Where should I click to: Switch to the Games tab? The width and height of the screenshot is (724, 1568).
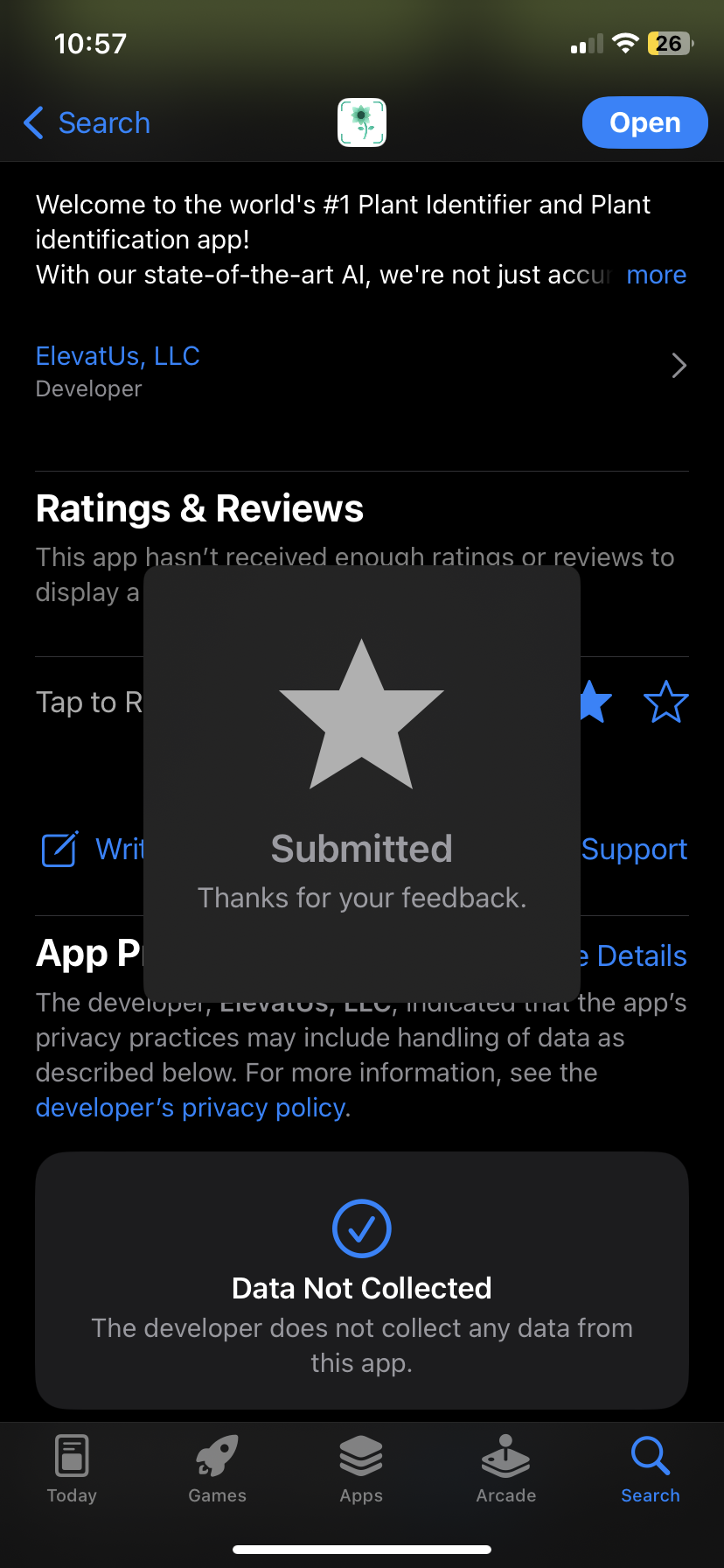[217, 1470]
